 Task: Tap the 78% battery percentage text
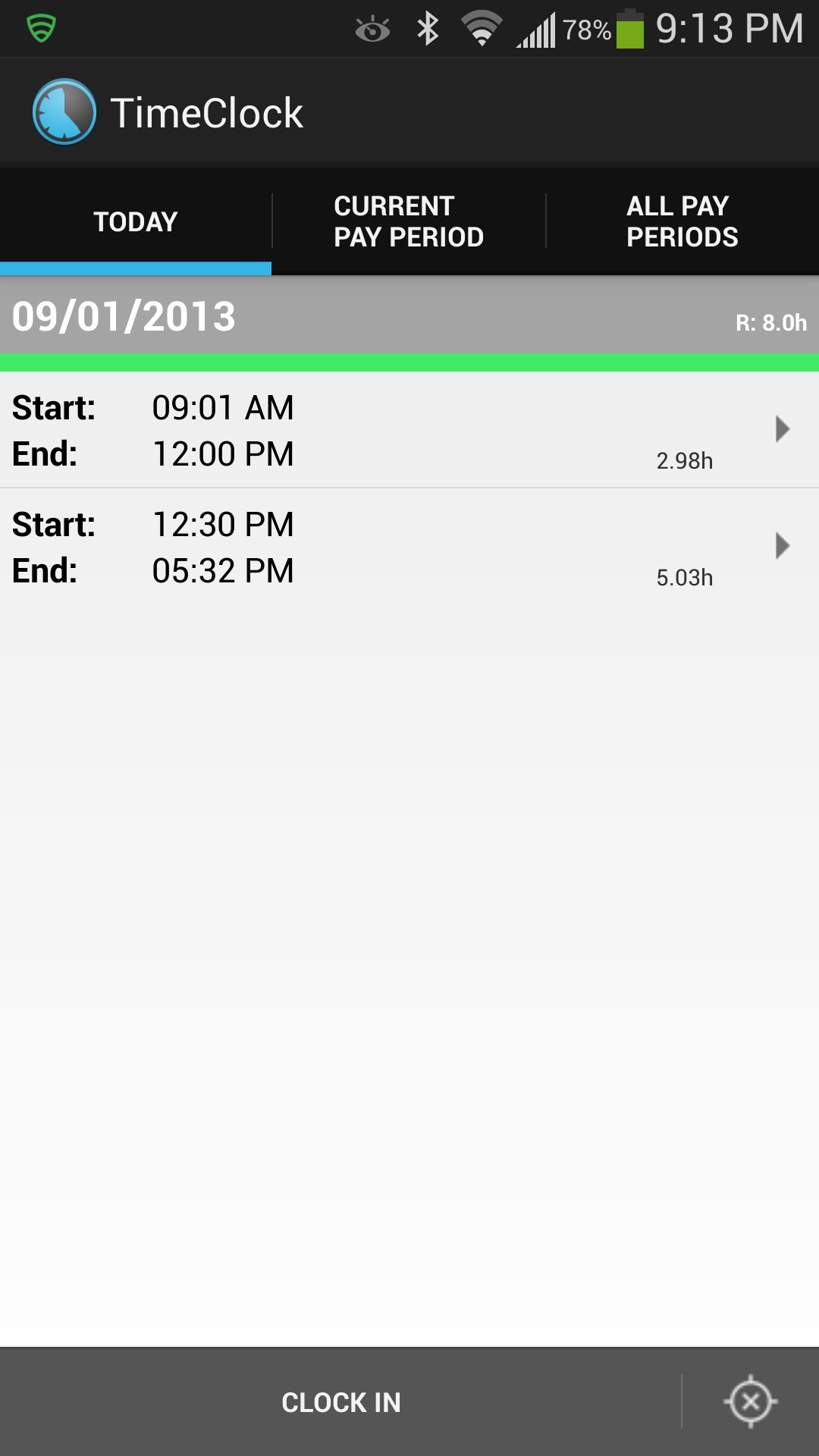click(587, 30)
